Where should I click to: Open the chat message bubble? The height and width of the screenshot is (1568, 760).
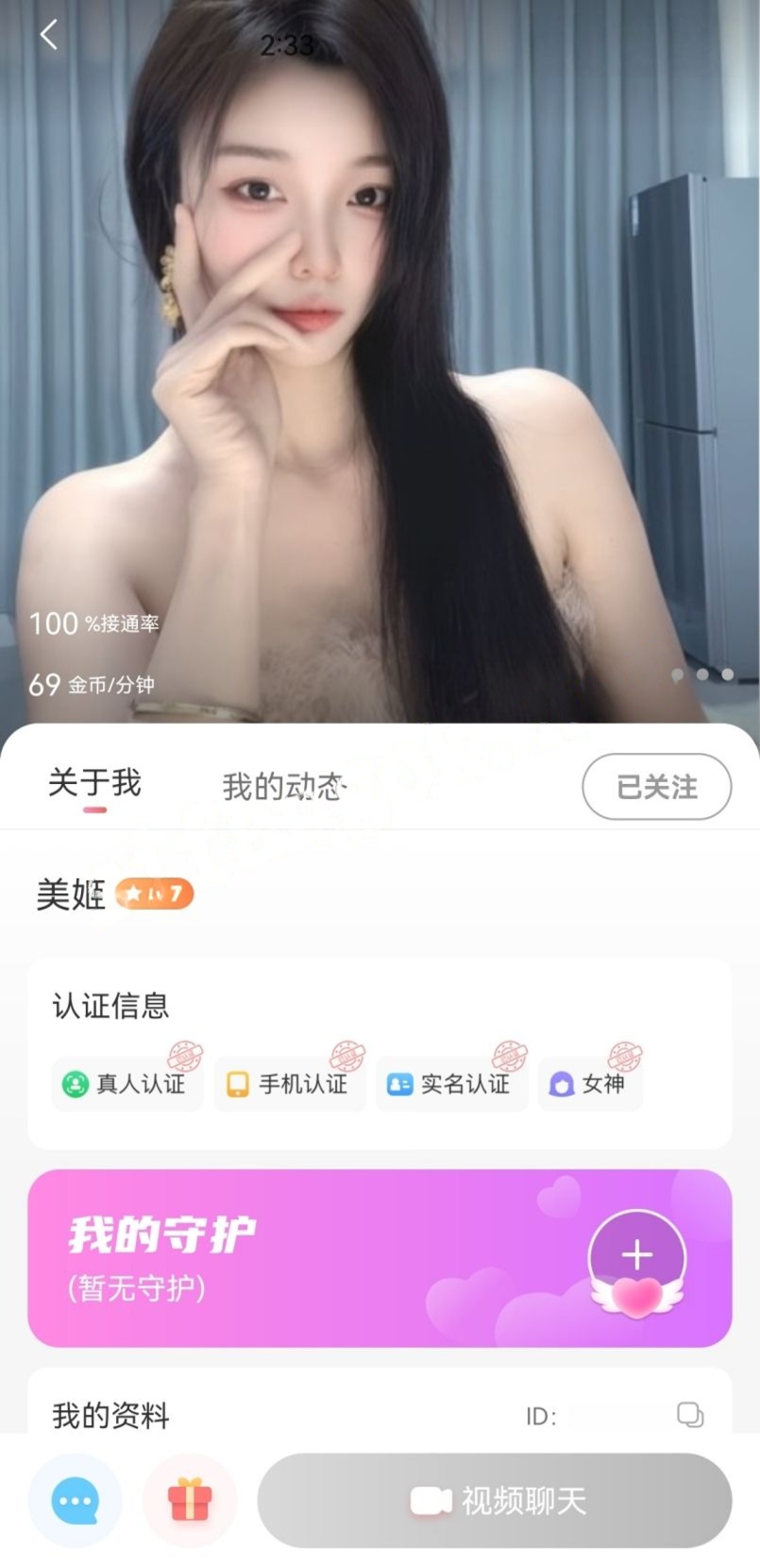[76, 1500]
